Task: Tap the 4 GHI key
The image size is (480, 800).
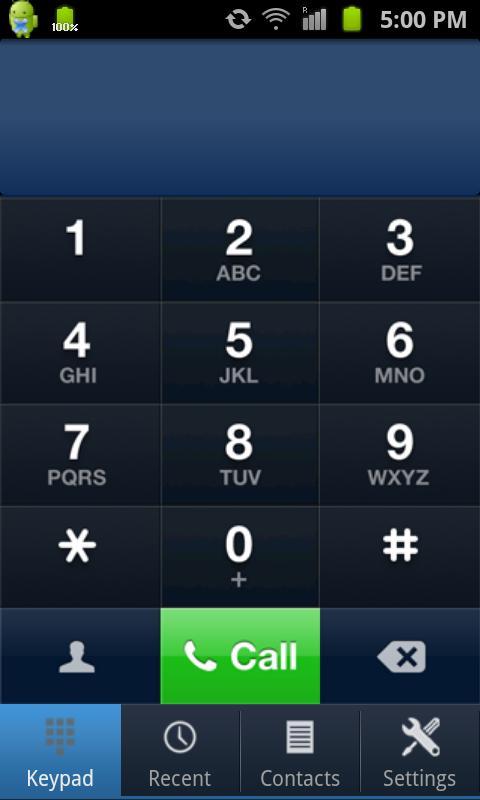Action: 80,353
